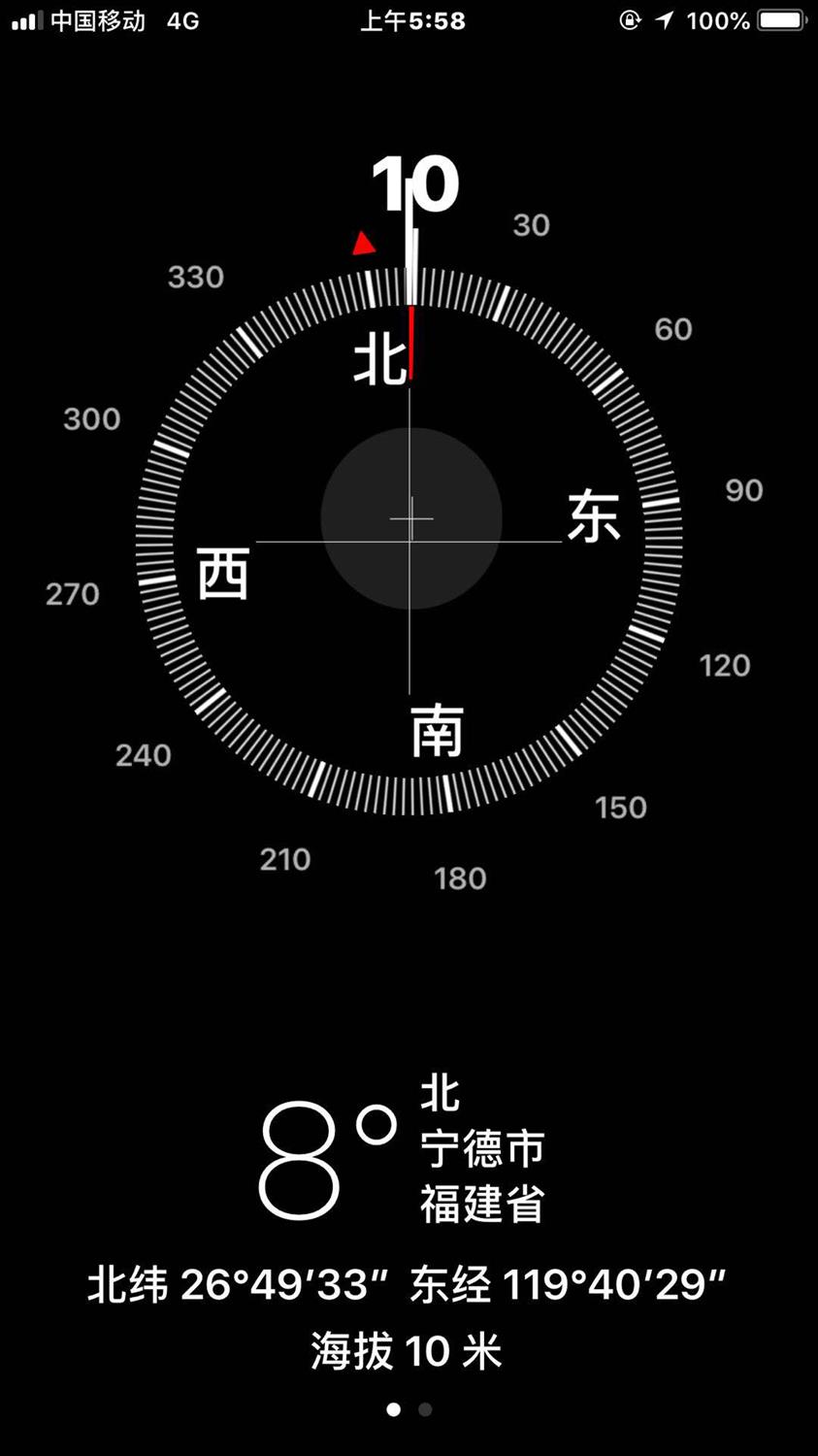Tap the page indicator dots
Screen dimensions: 818x1456
pyautogui.click(x=409, y=1409)
